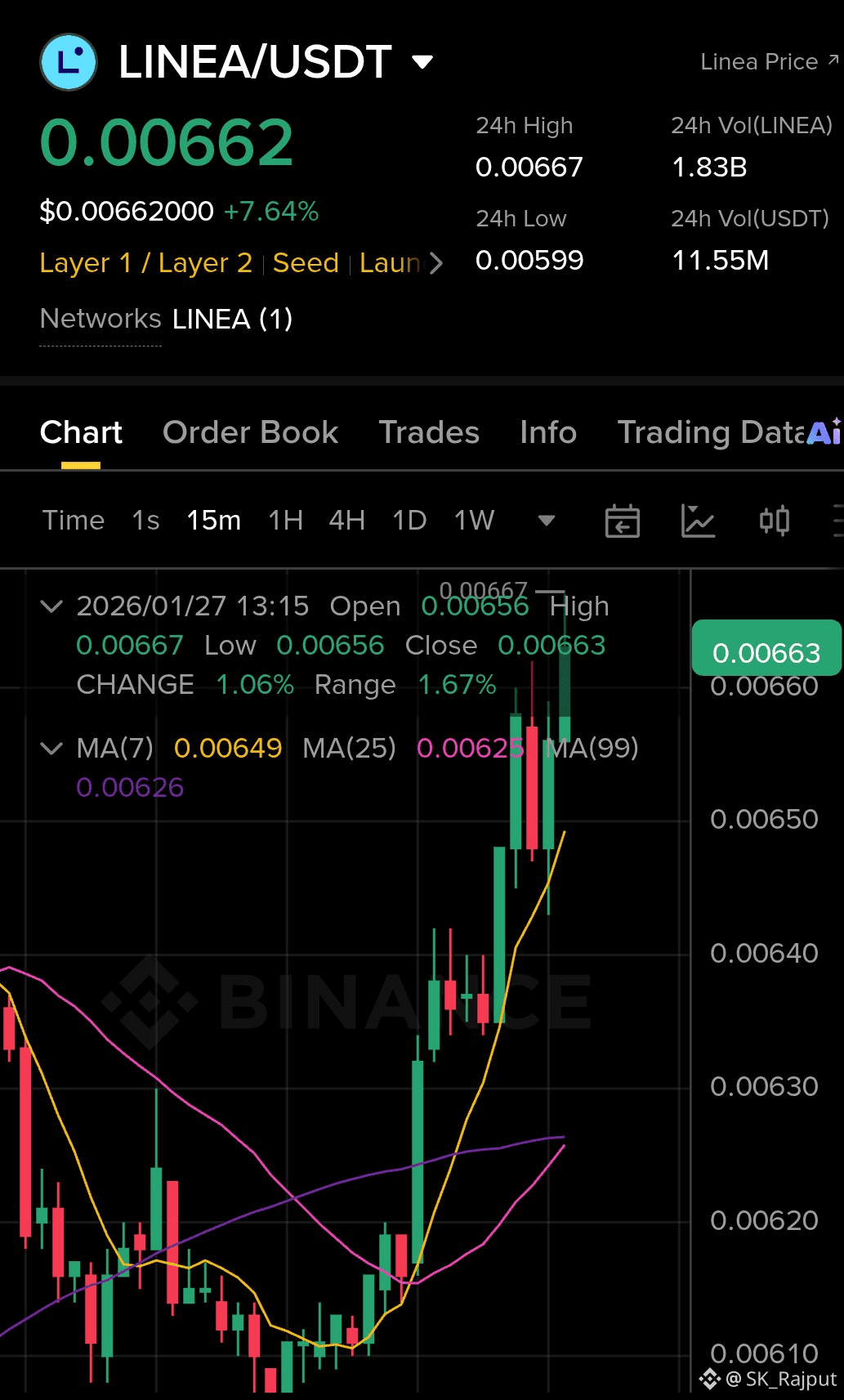Click the candlestick display icon
Screen dimensions: 844x1400
click(x=776, y=520)
